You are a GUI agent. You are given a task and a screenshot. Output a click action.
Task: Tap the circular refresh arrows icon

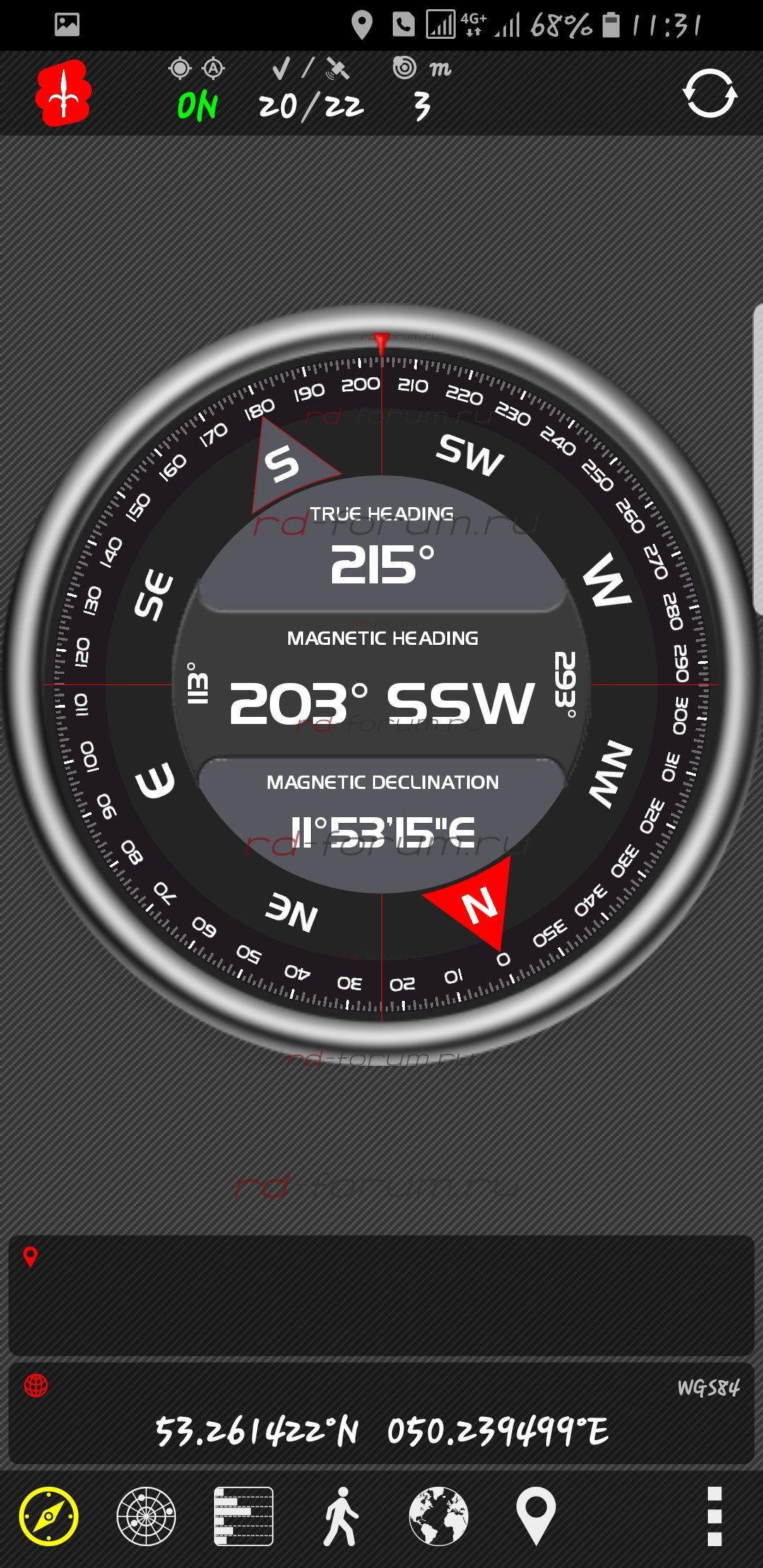tap(709, 93)
